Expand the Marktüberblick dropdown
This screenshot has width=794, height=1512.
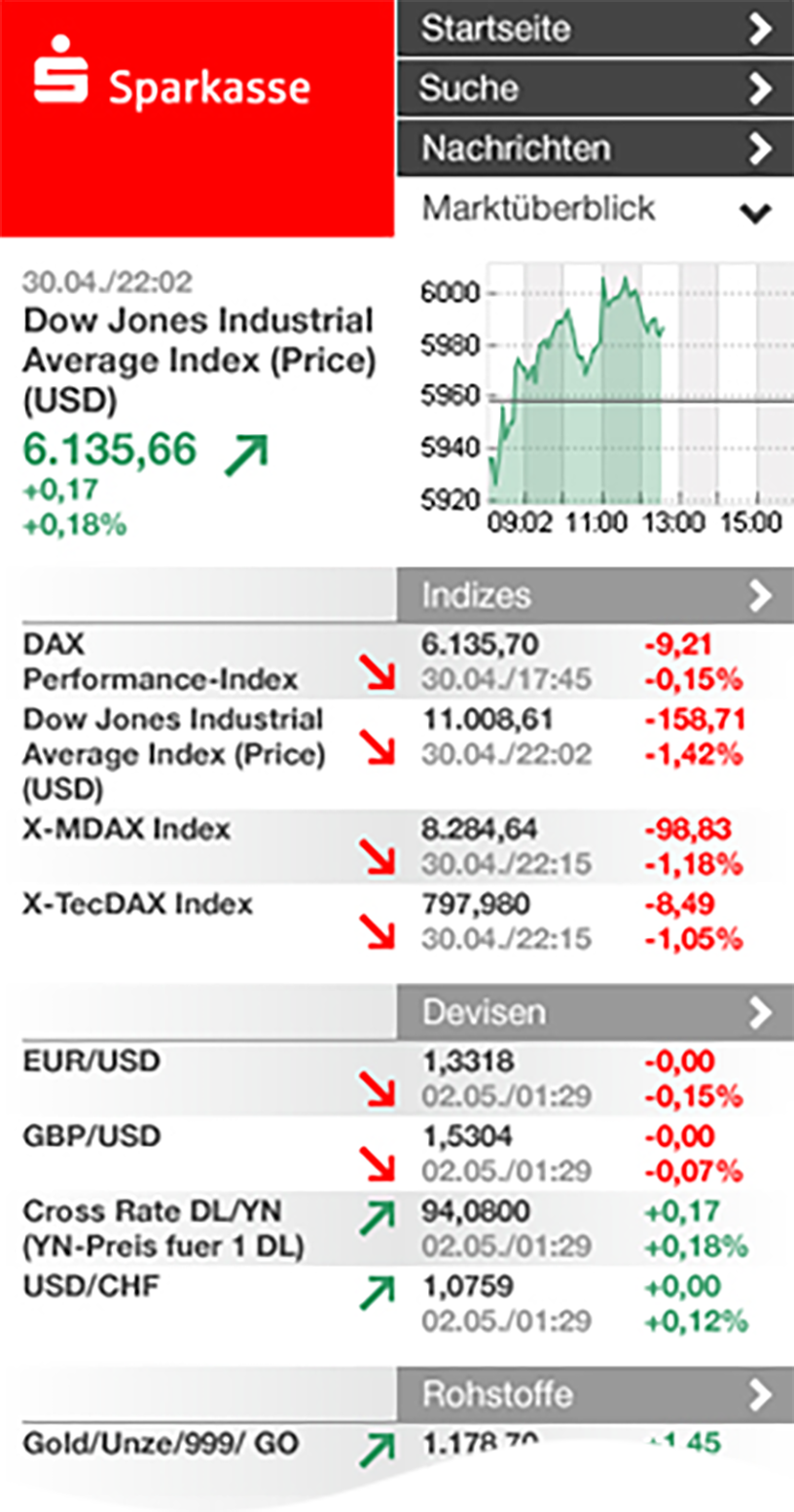pos(595,208)
